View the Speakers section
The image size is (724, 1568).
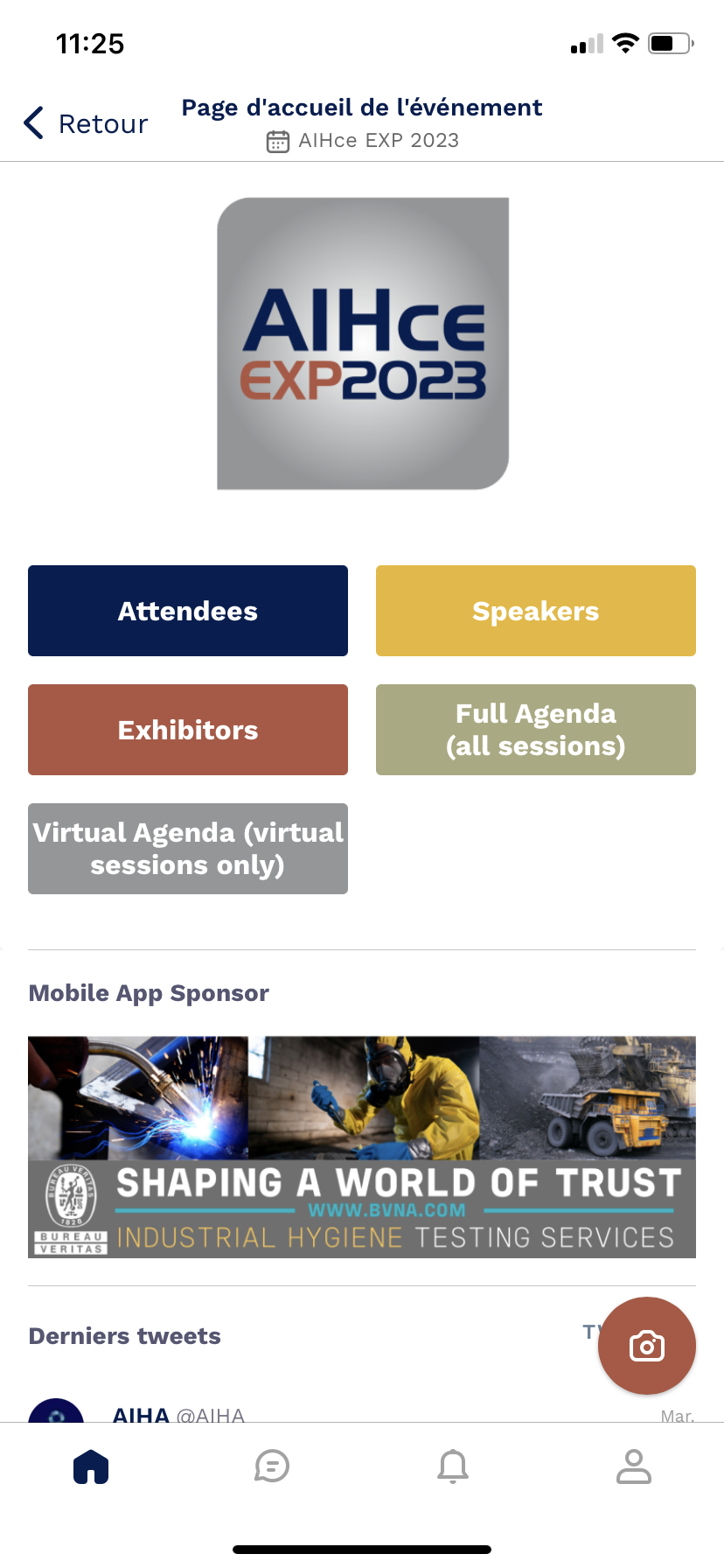pos(536,611)
